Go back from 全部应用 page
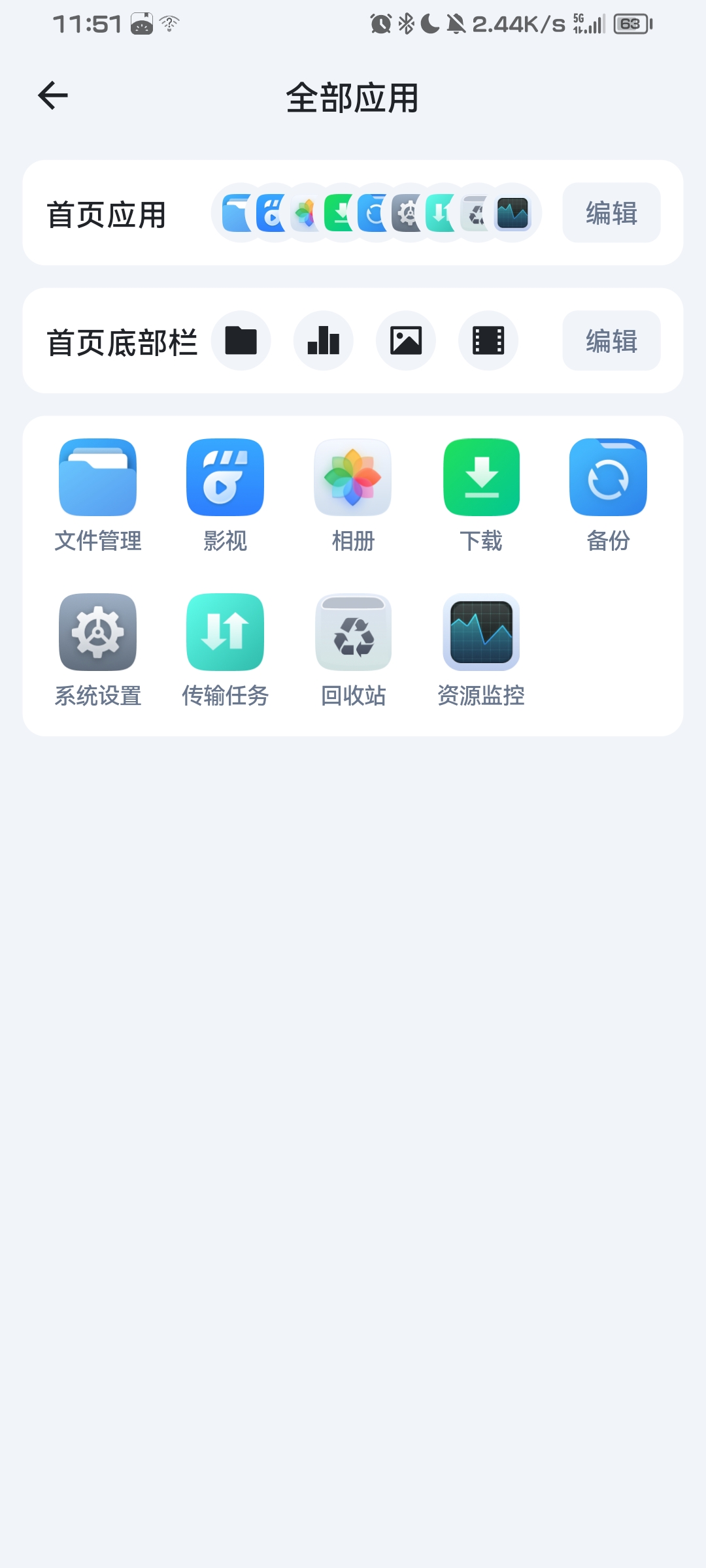 [53, 96]
